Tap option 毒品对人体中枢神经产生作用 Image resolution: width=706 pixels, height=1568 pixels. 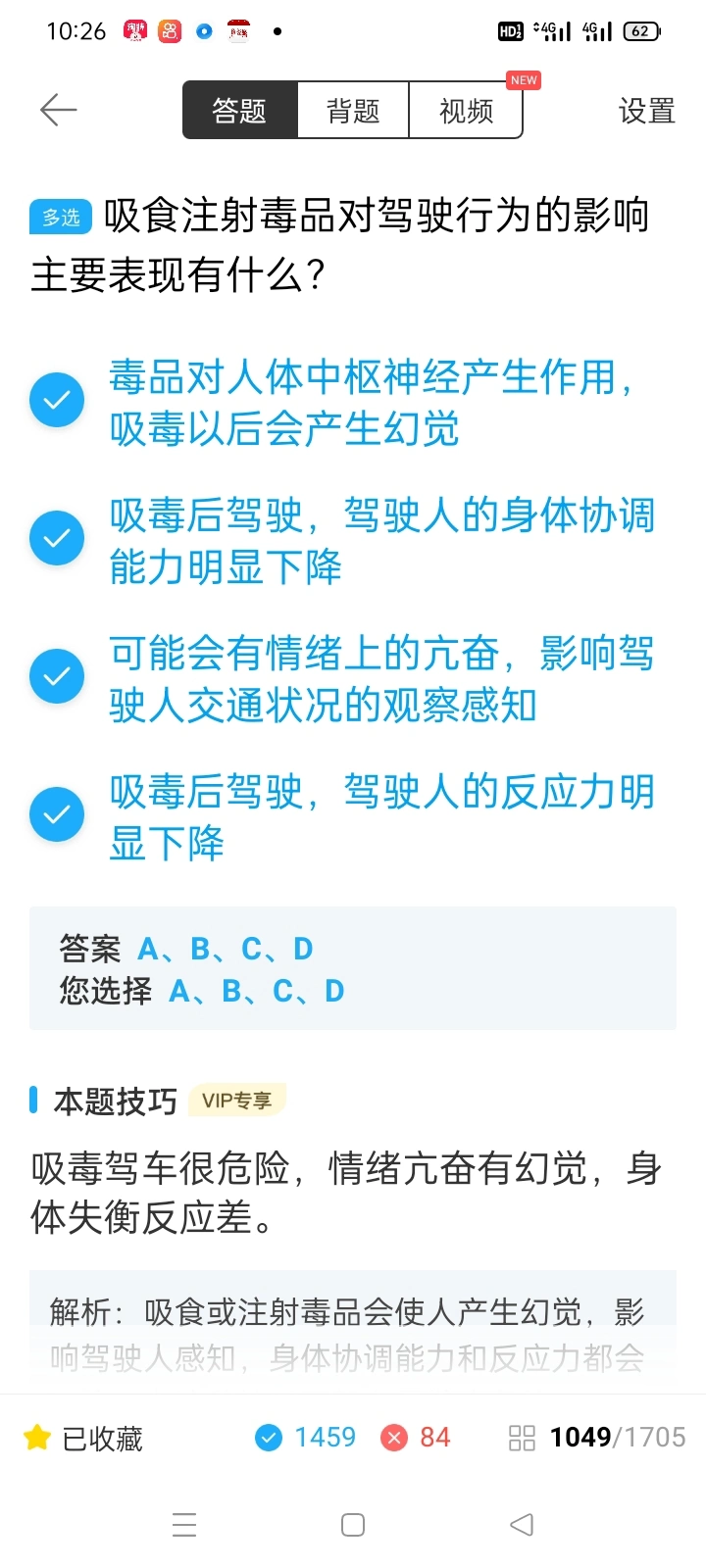click(343, 402)
